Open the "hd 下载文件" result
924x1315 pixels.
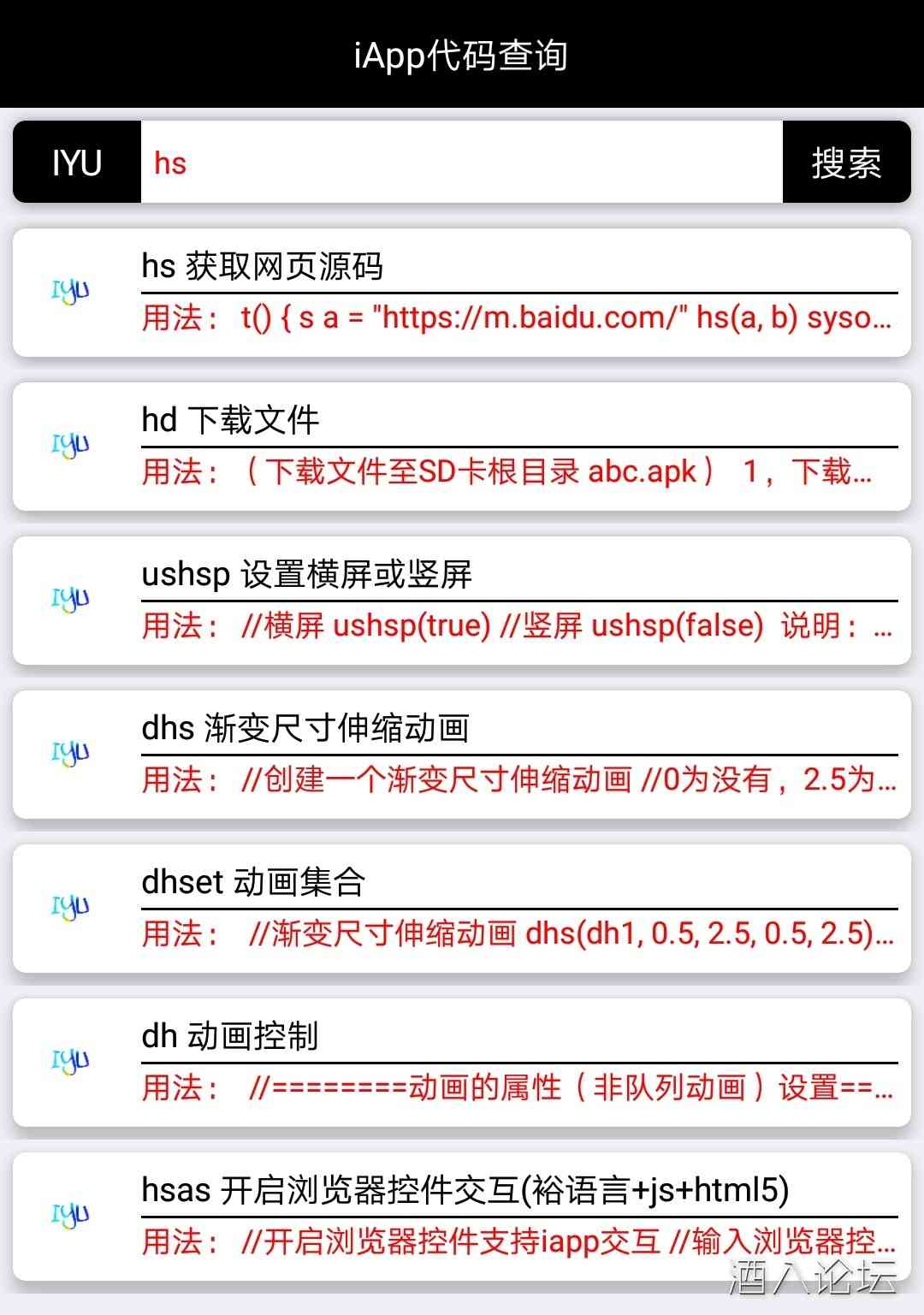pyautogui.click(x=462, y=447)
